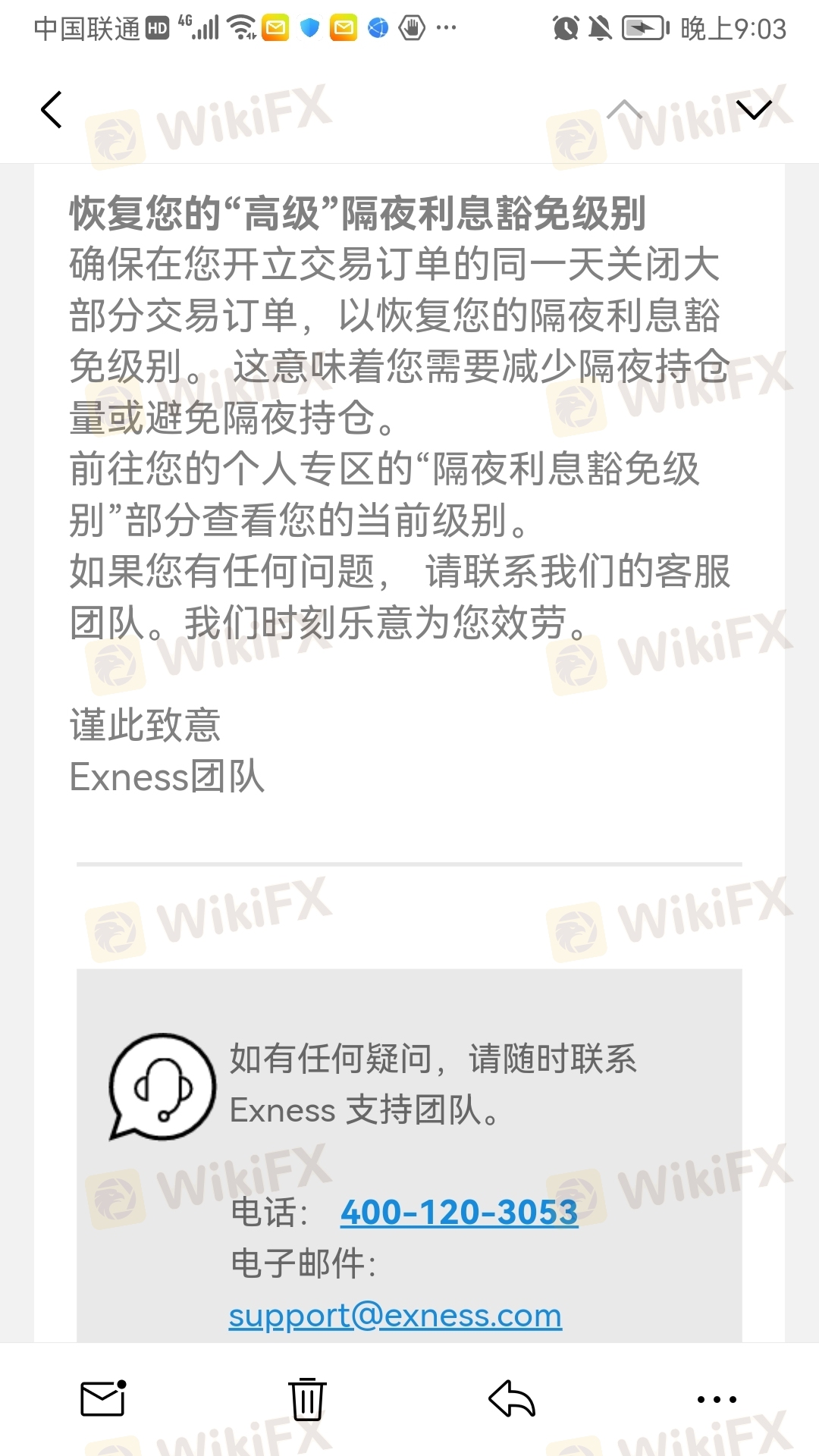This screenshot has width=819, height=1456.
Task: Reply to this email
Action: pyautogui.click(x=512, y=1399)
